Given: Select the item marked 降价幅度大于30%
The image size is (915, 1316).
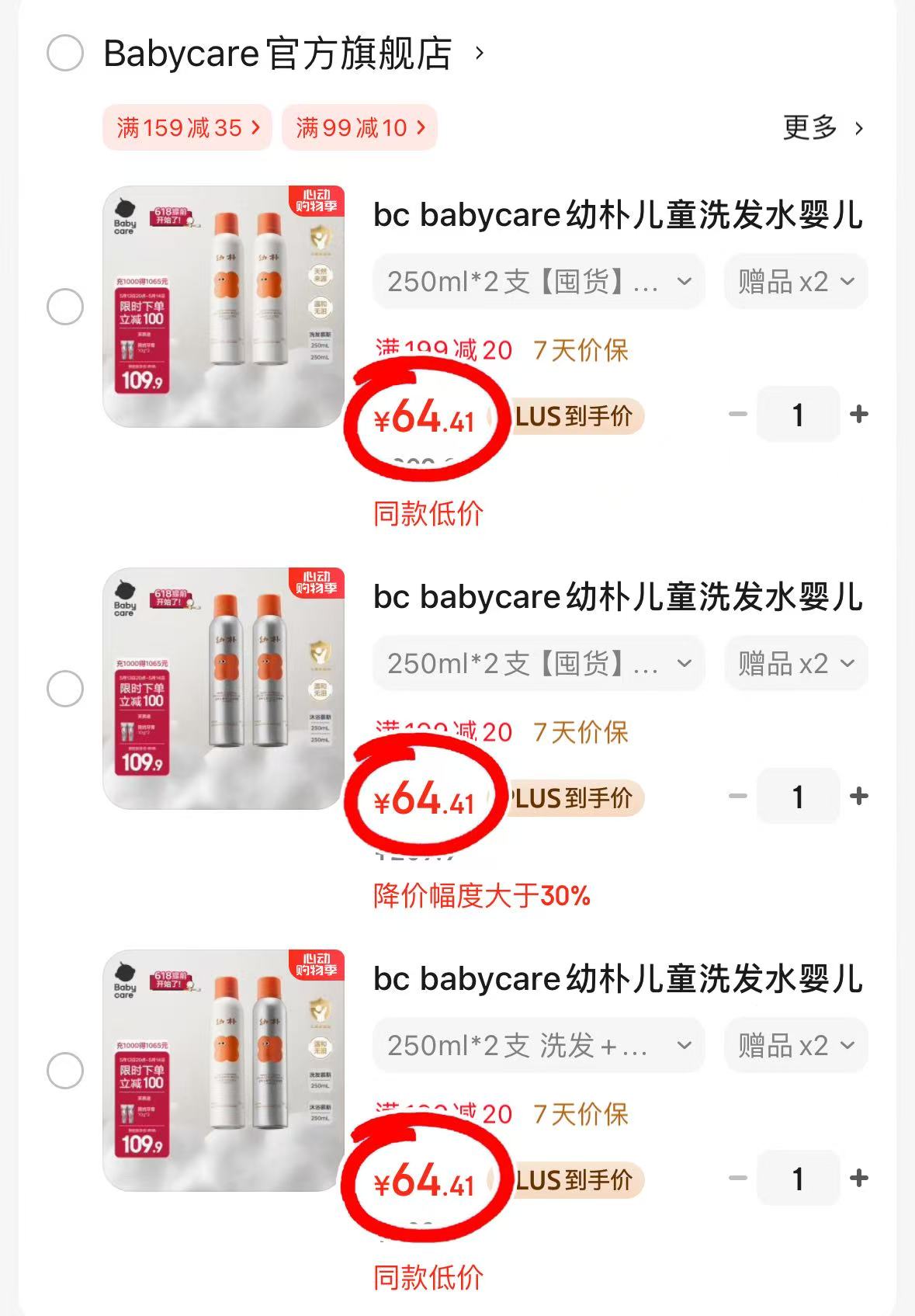Looking at the screenshot, I should 65,689.
